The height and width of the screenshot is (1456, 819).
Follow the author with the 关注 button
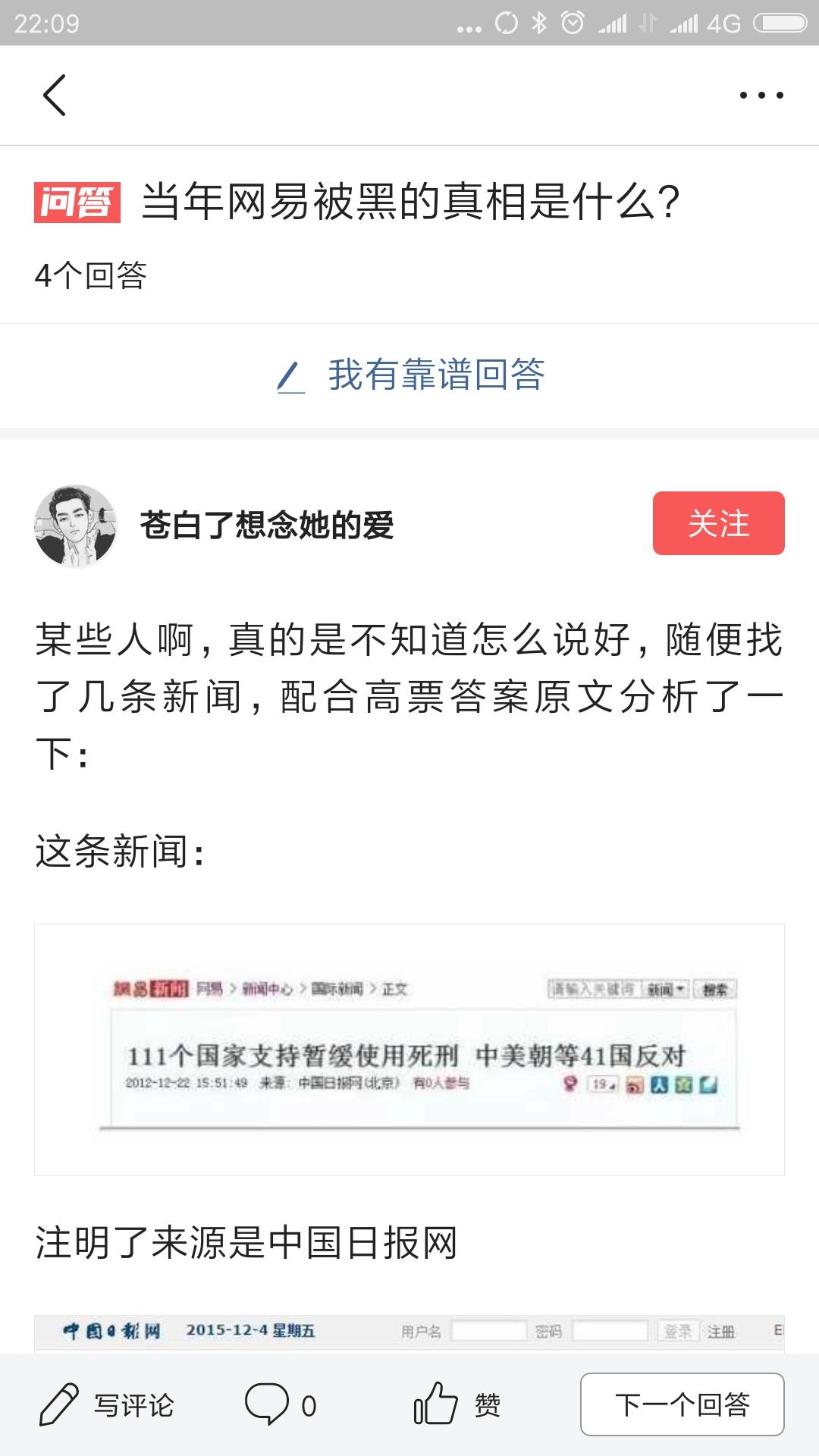717,523
